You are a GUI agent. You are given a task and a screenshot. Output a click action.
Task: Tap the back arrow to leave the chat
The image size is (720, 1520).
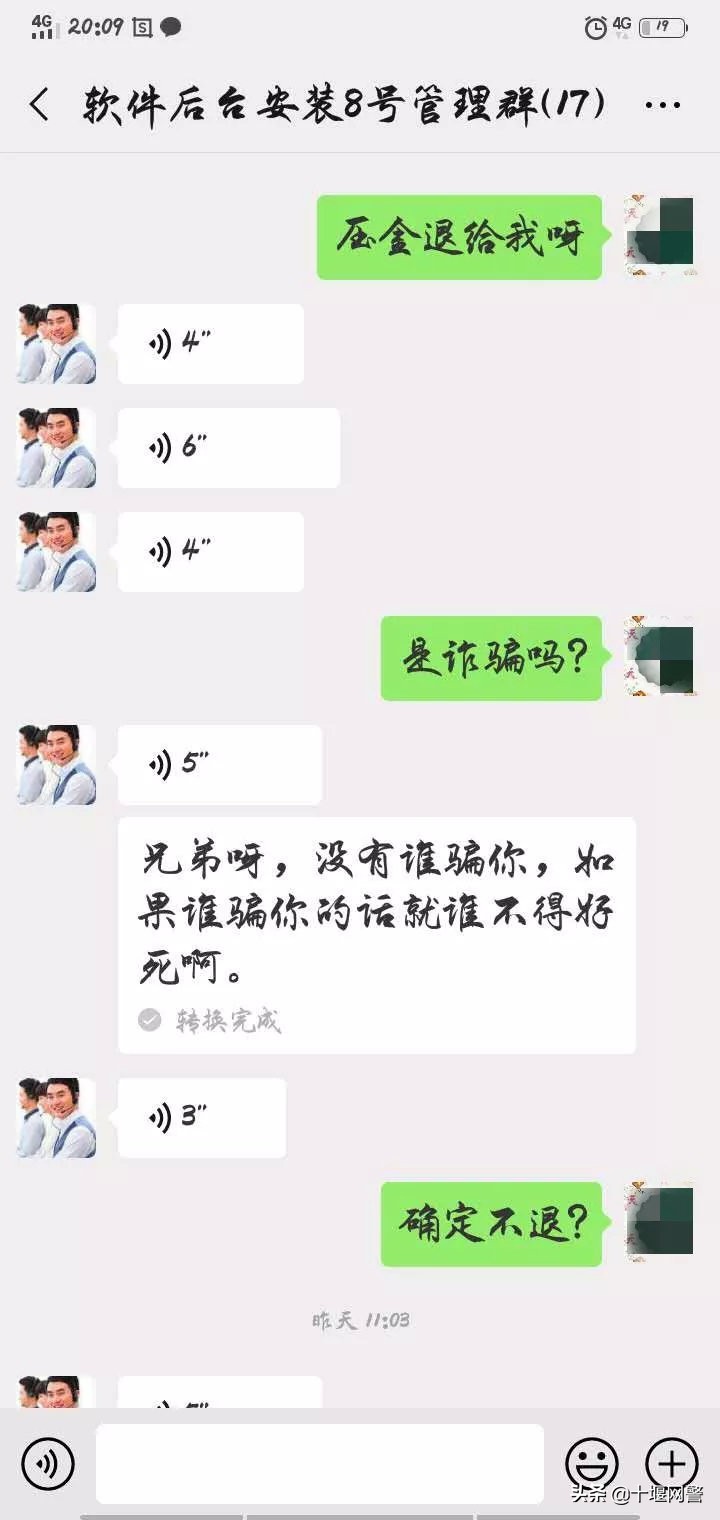pos(38,103)
